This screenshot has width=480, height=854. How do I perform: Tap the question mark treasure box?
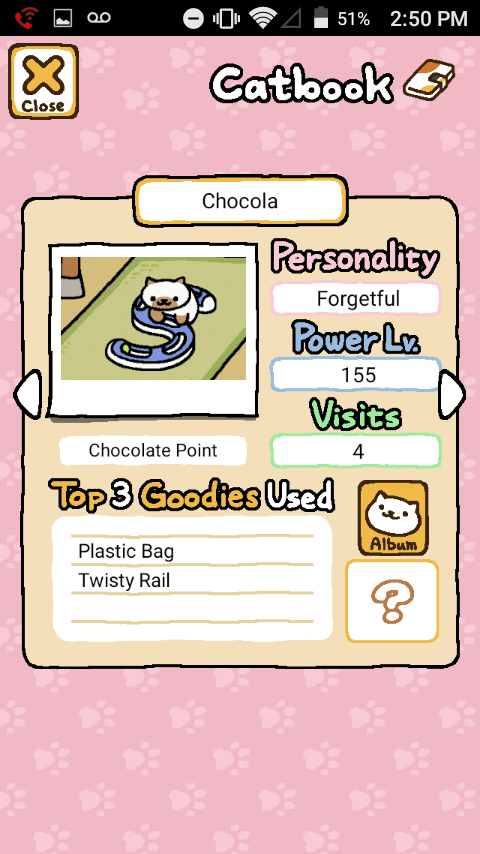coord(392,601)
